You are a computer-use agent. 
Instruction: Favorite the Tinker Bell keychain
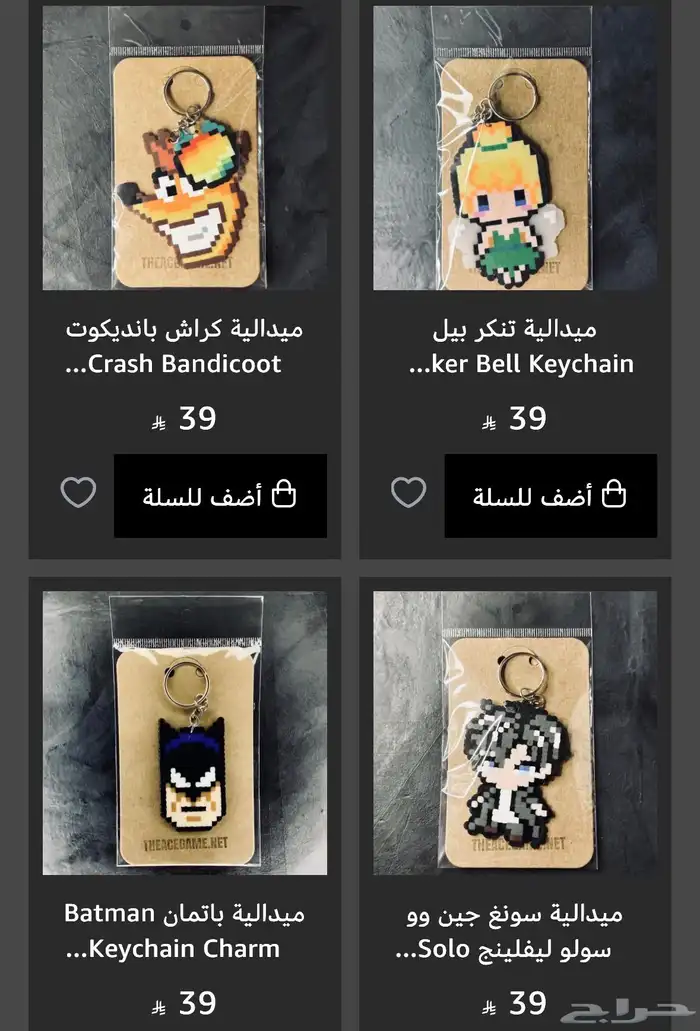click(408, 493)
